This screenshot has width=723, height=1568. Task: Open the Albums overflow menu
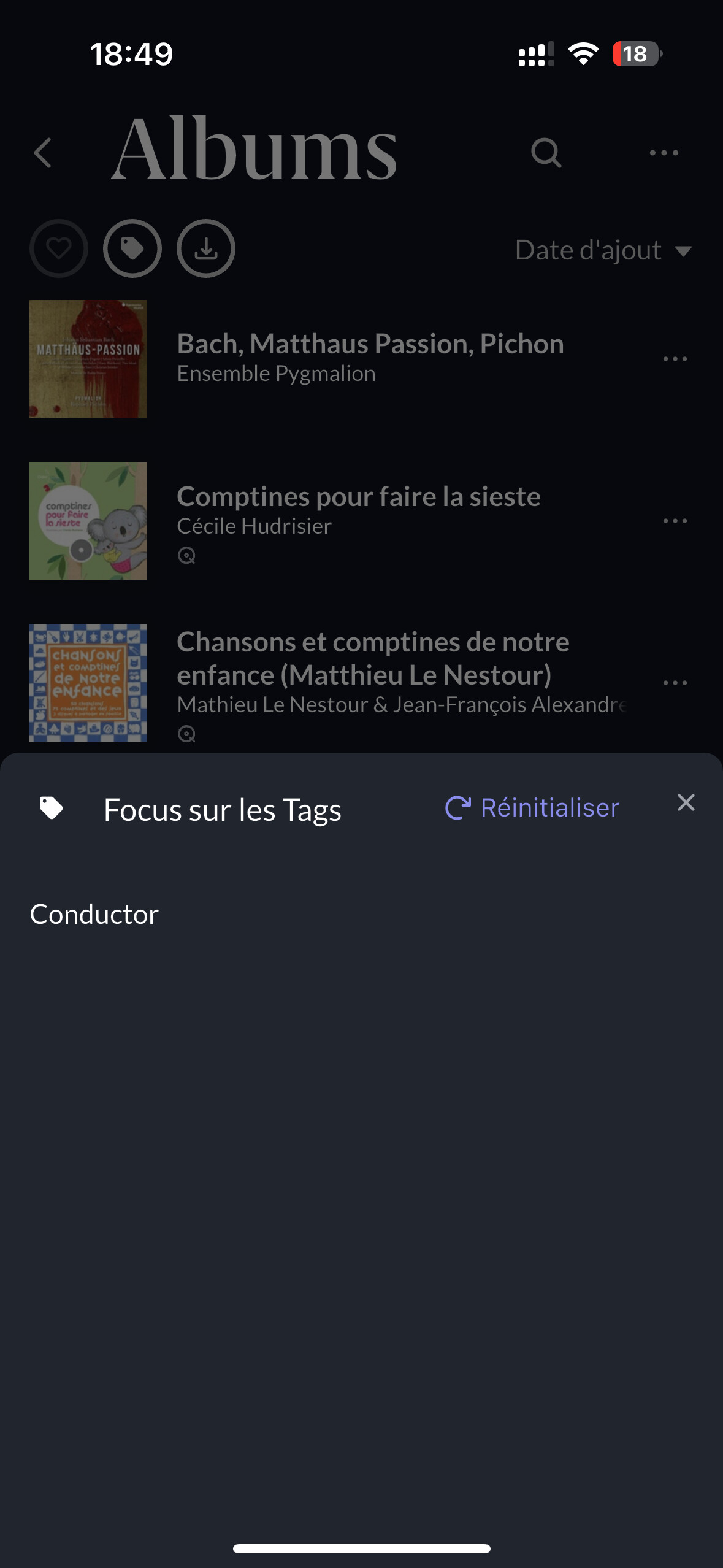click(664, 152)
